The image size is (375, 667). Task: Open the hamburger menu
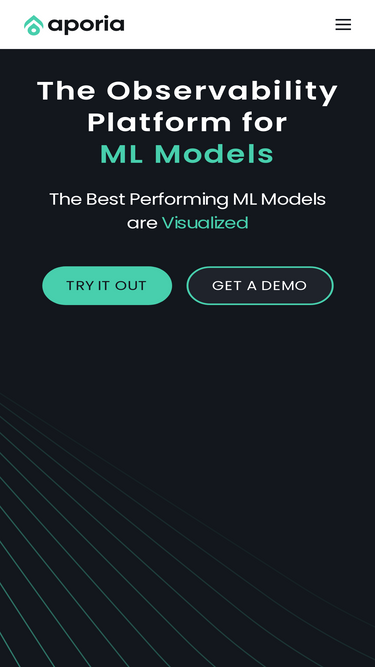(x=343, y=25)
